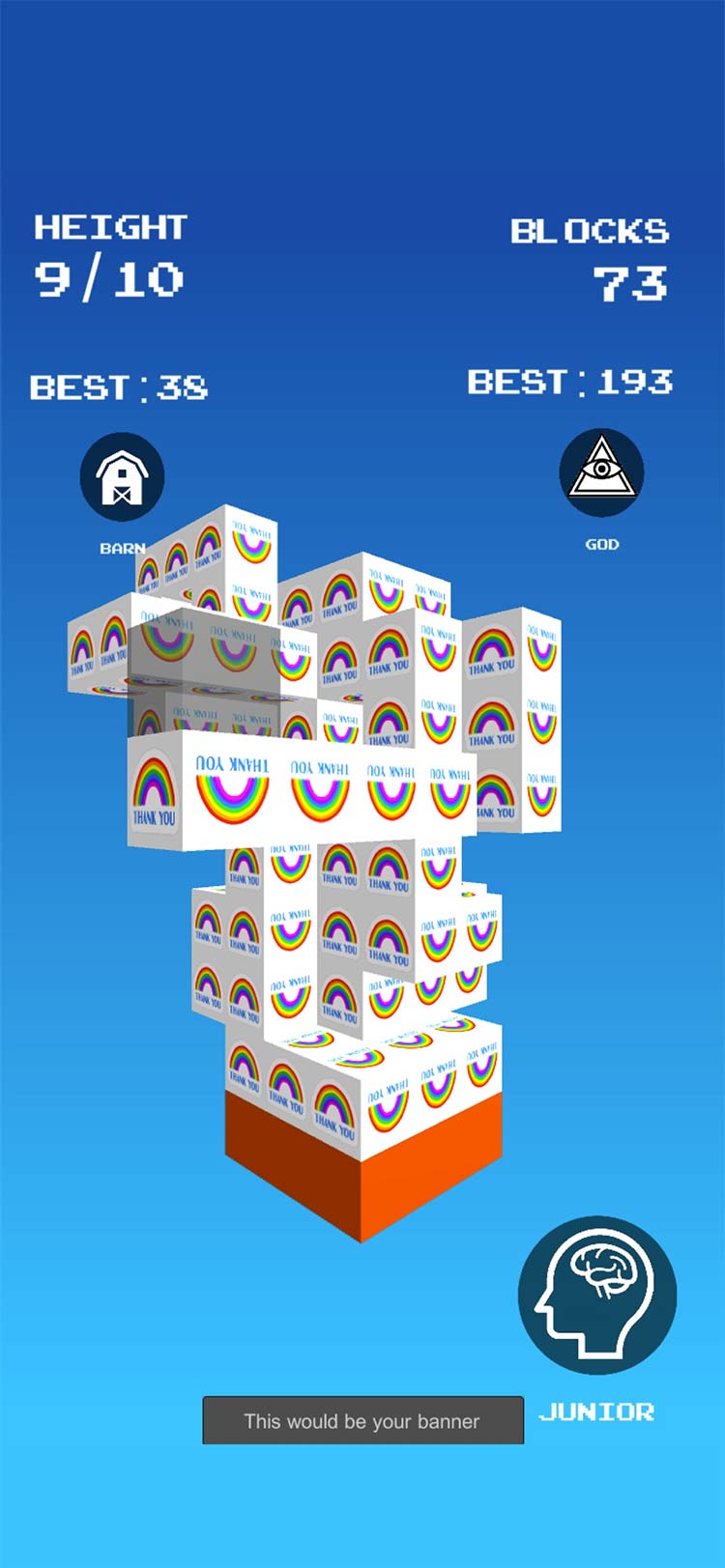Tap the "This would be your banner" ad
Viewport: 725px width, 1568px height.
362,1420
